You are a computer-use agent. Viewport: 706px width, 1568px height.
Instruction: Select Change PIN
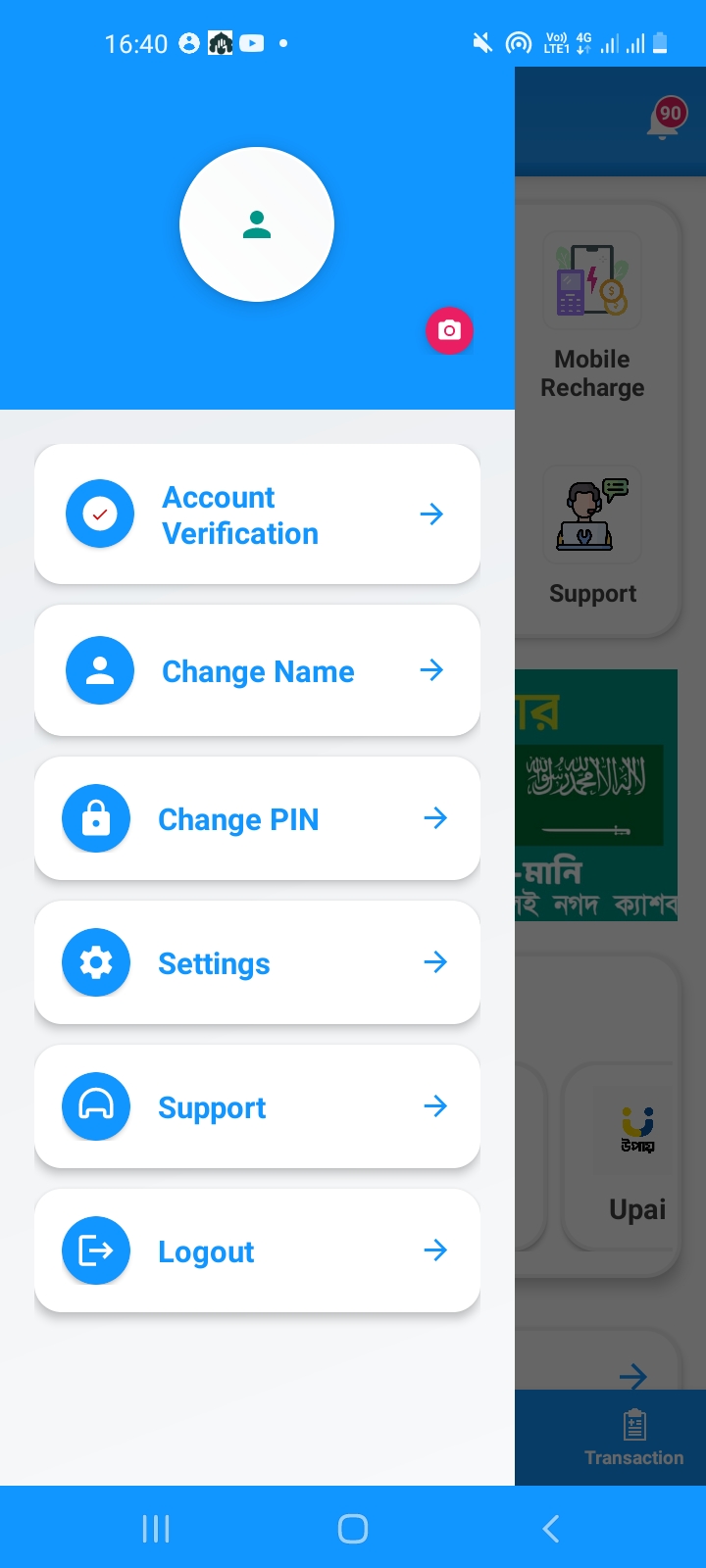tap(257, 818)
